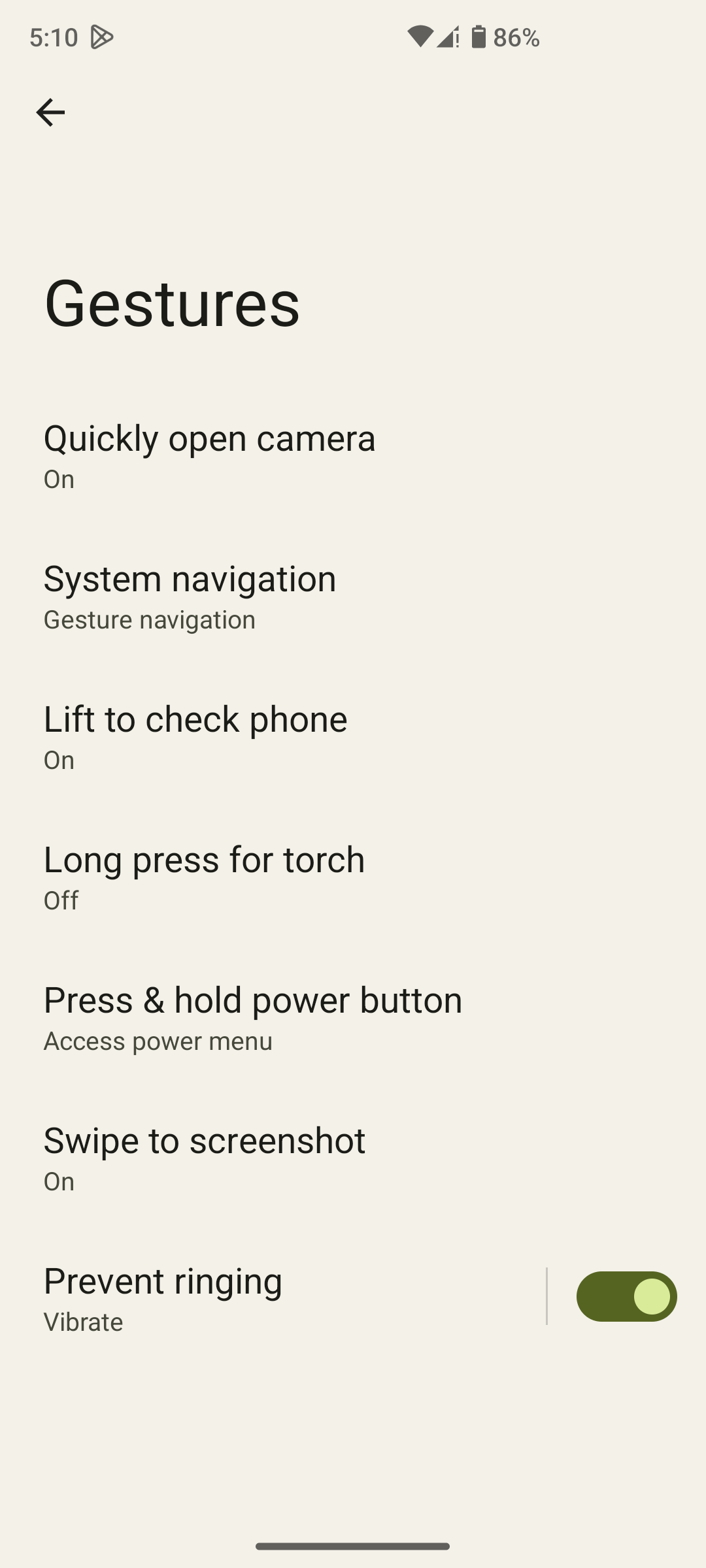Go back using the top arrow
Screen dimensions: 706x1568
click(50, 112)
